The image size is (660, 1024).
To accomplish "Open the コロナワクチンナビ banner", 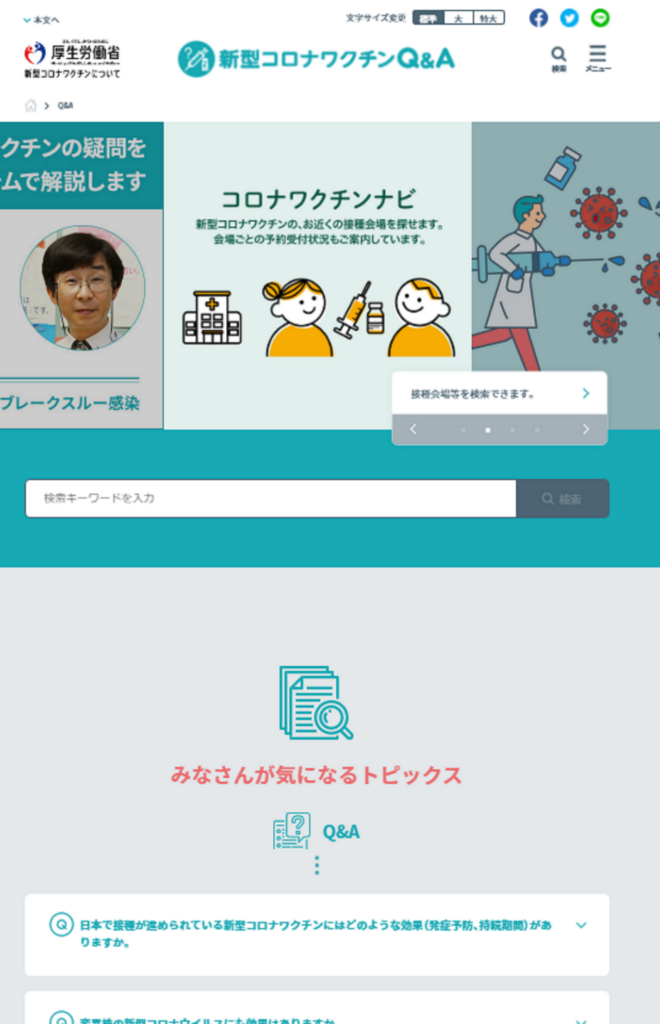I will click(x=318, y=275).
